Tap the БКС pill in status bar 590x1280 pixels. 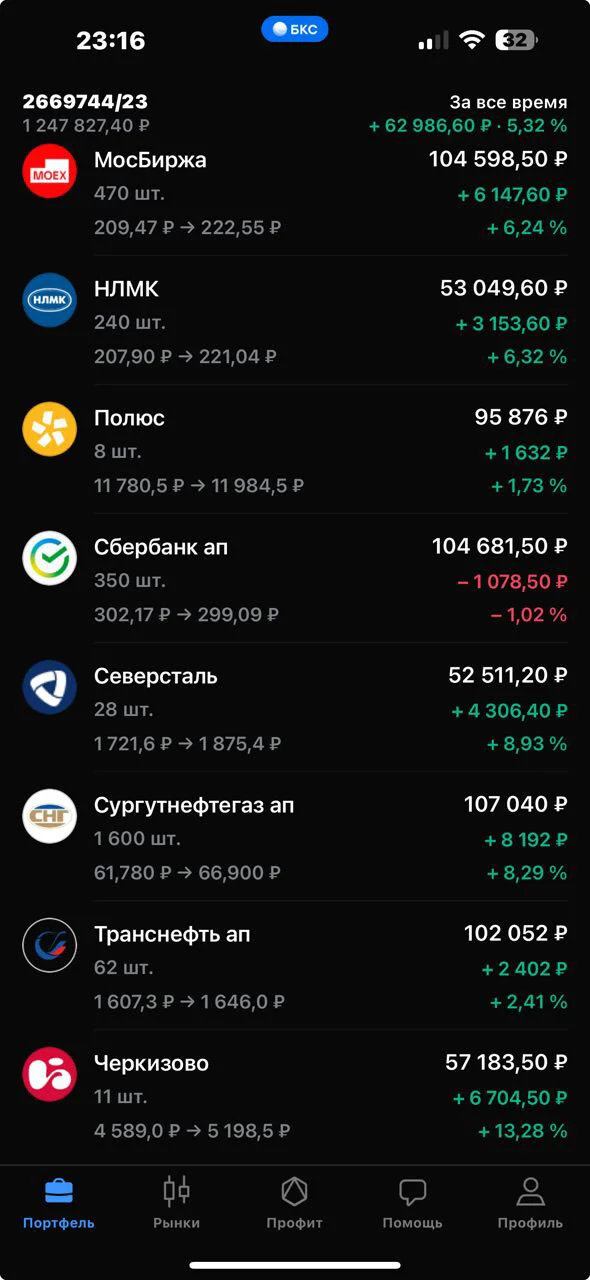coord(295,29)
